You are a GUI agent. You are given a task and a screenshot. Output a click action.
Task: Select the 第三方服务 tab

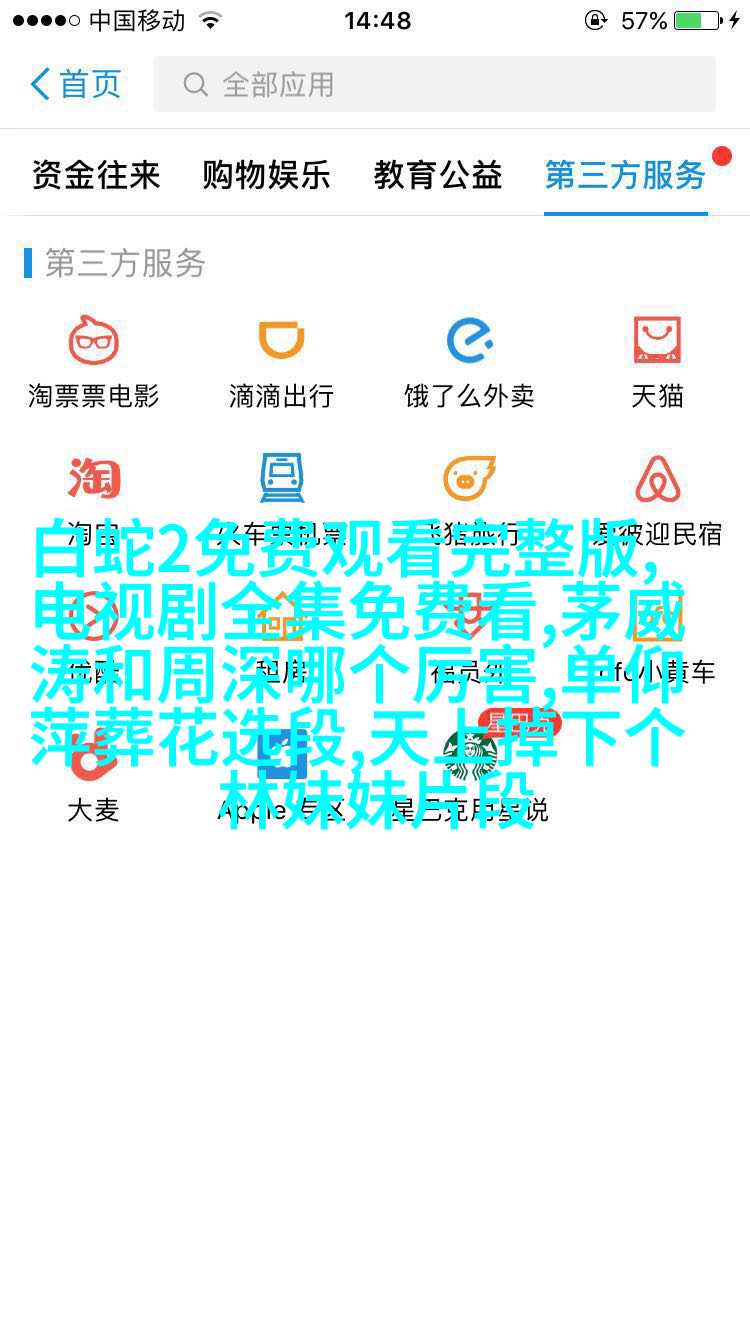(x=625, y=175)
